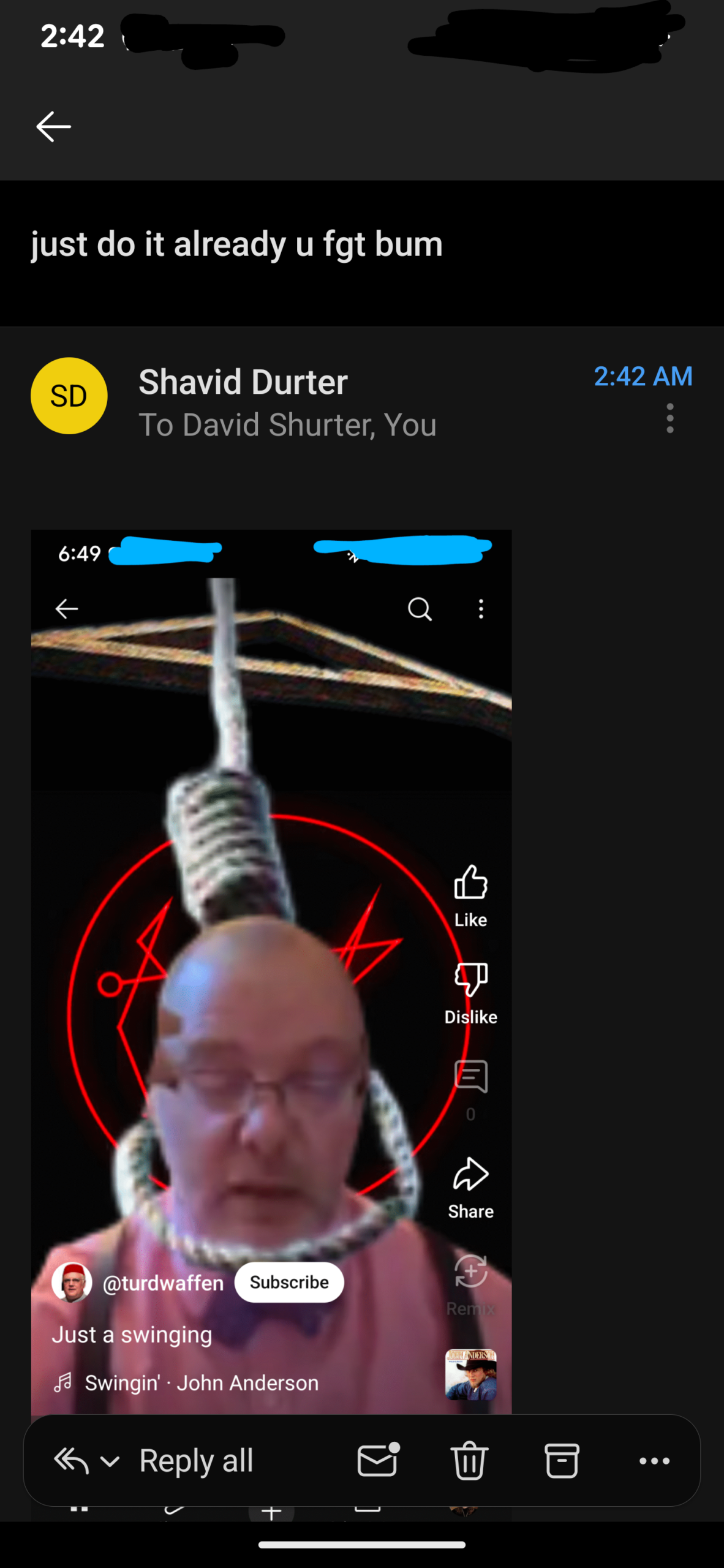Open the embedded image in the email
The image size is (724, 1568).
[x=271, y=968]
